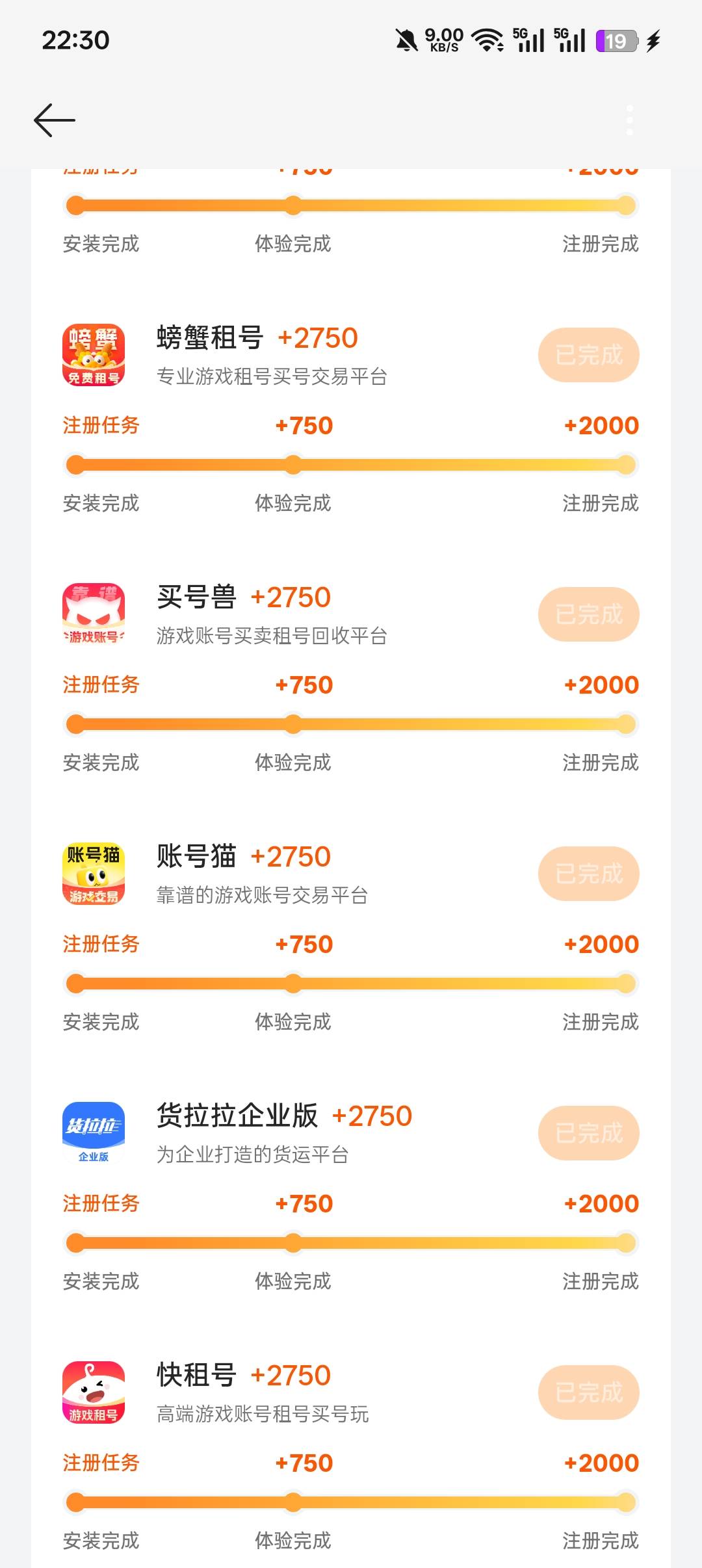Open the 货拉拉企业版 app icon
The image size is (702, 1568).
pos(94,1133)
